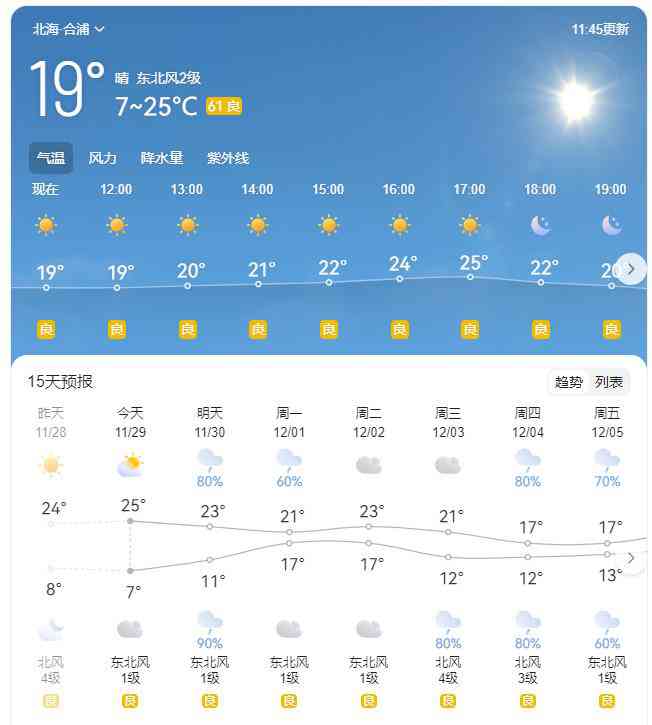This screenshot has width=652, height=725.
Task: Select the 气温 tab
Action: coord(50,158)
